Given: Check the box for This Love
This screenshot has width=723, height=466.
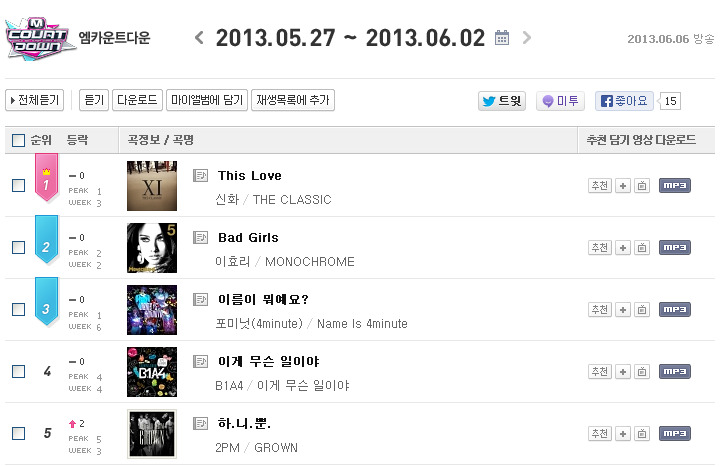Looking at the screenshot, I should (18, 185).
